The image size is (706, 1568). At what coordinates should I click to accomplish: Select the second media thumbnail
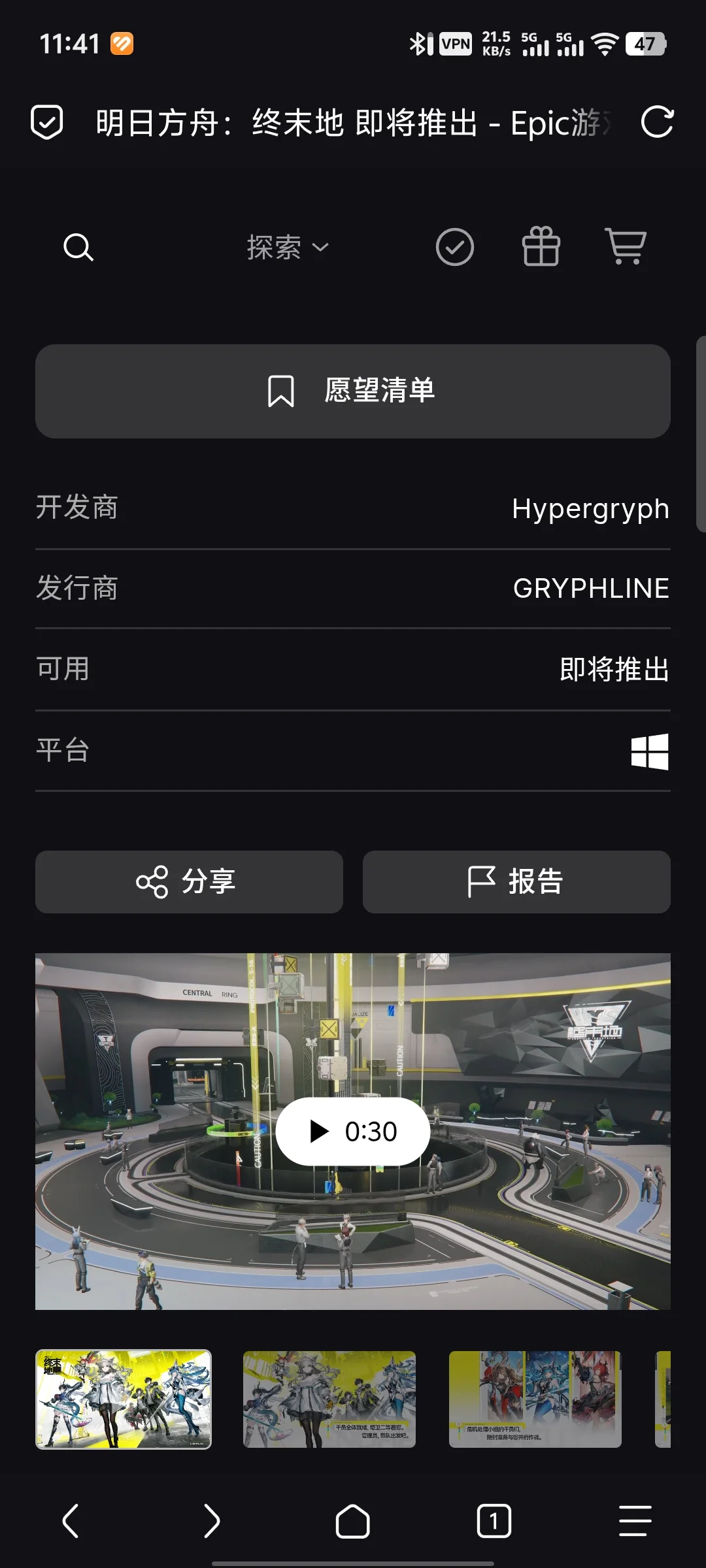(x=329, y=1399)
